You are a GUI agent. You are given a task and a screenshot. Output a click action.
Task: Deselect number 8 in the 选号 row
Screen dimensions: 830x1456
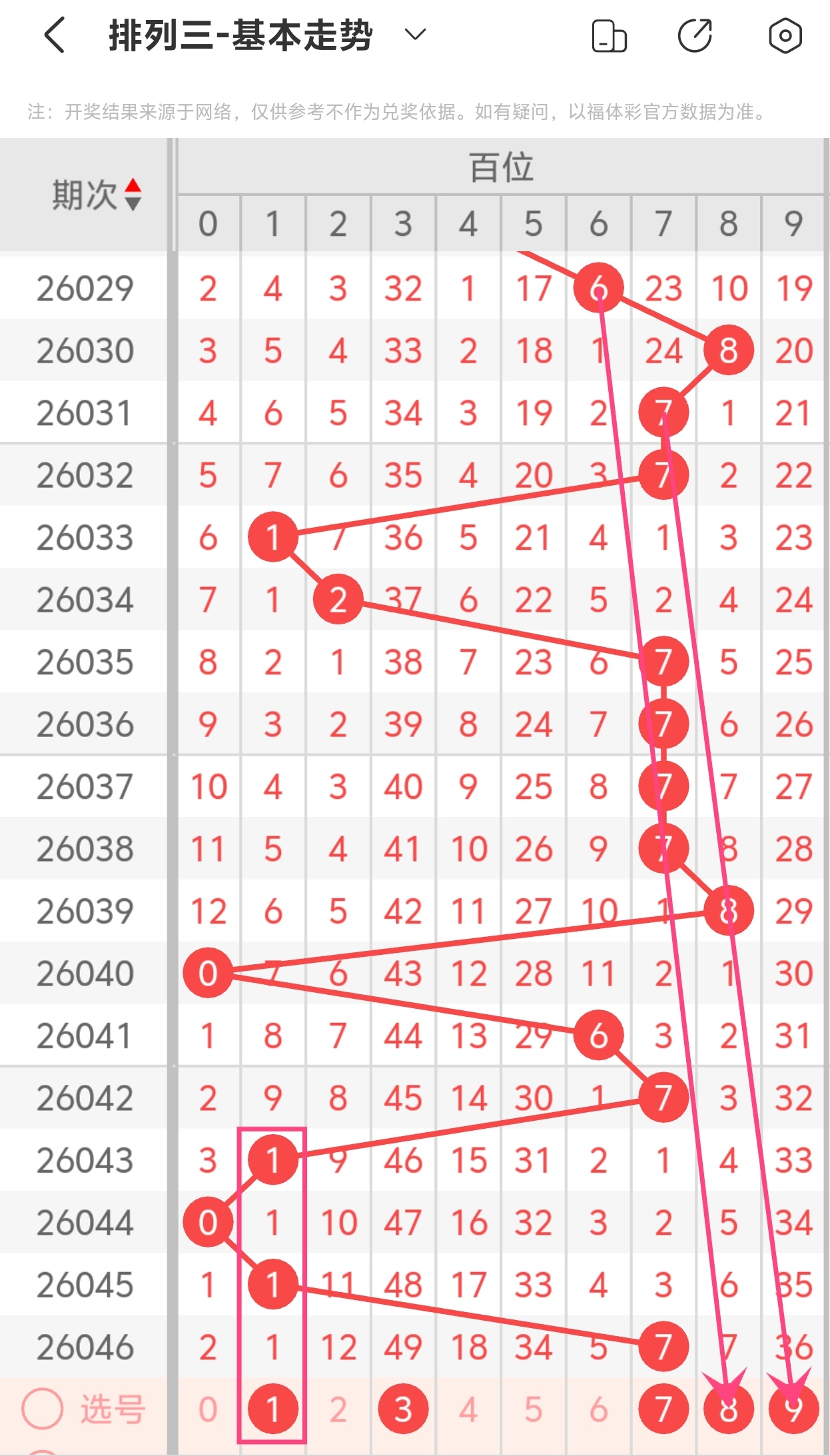[728, 1409]
